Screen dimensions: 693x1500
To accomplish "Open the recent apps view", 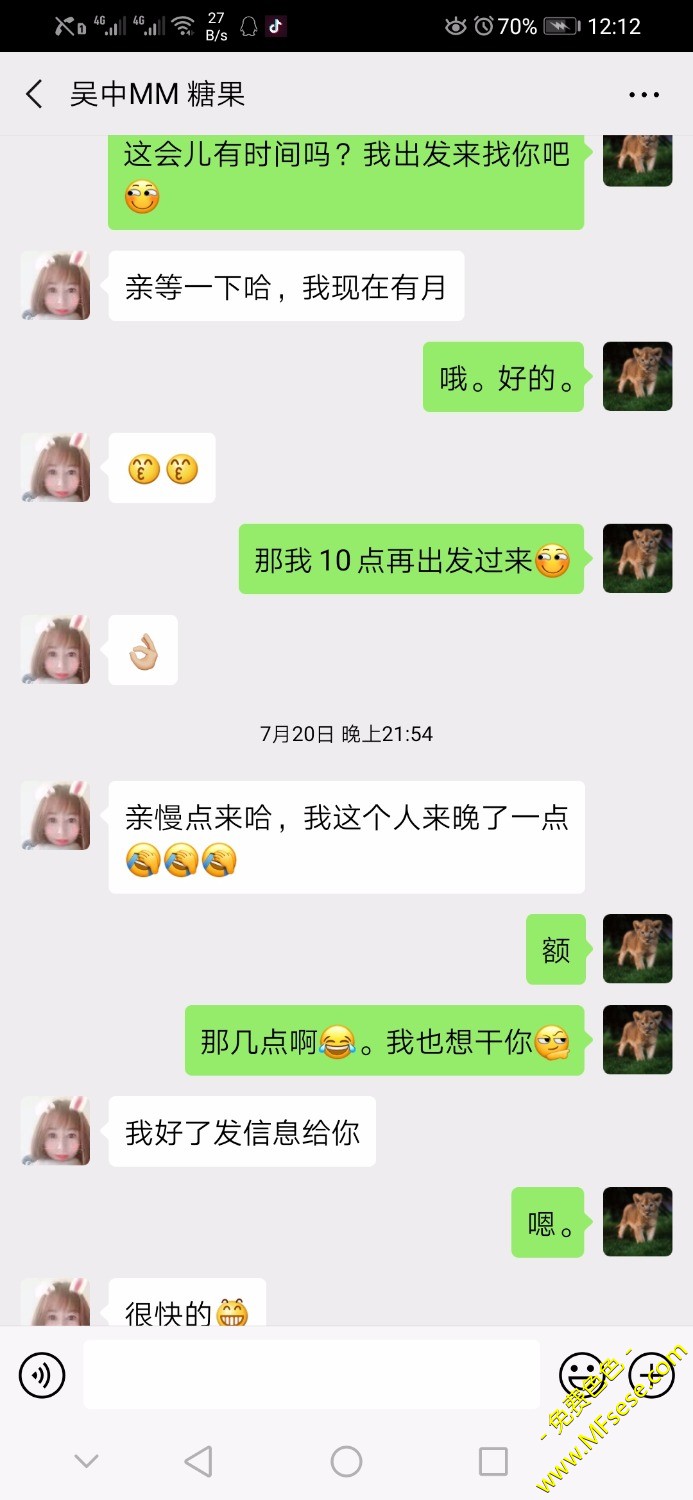I will pos(493,1462).
